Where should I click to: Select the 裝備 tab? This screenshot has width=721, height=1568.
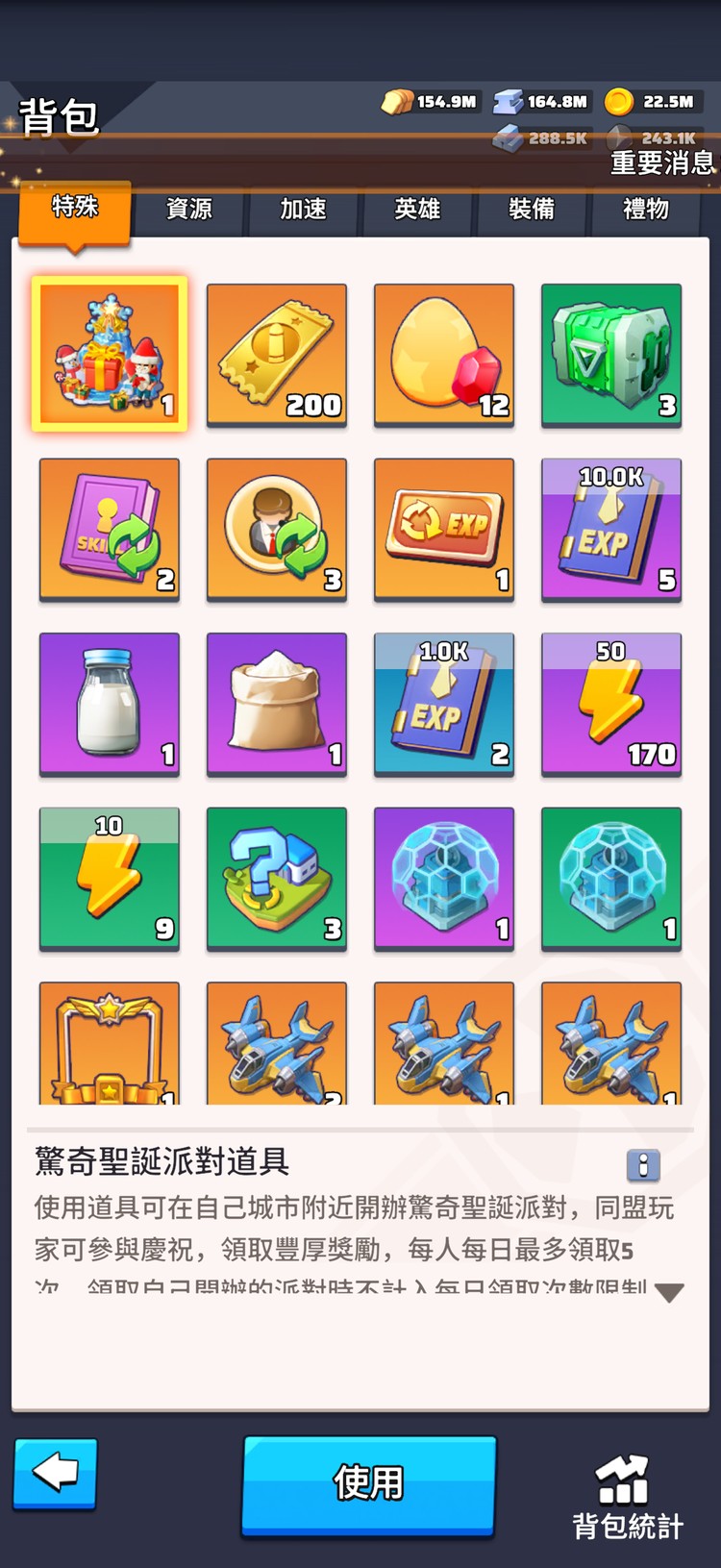click(x=532, y=209)
